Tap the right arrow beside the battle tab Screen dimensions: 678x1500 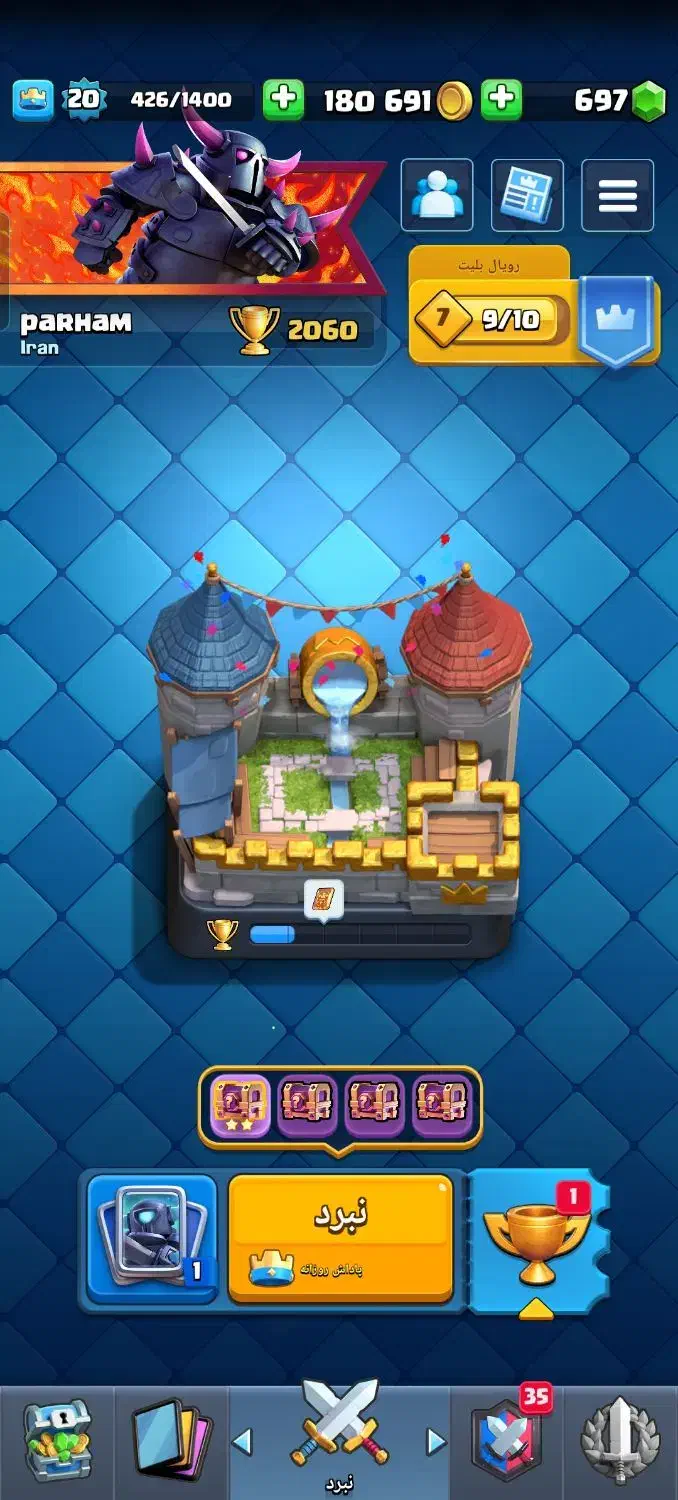[435, 1442]
